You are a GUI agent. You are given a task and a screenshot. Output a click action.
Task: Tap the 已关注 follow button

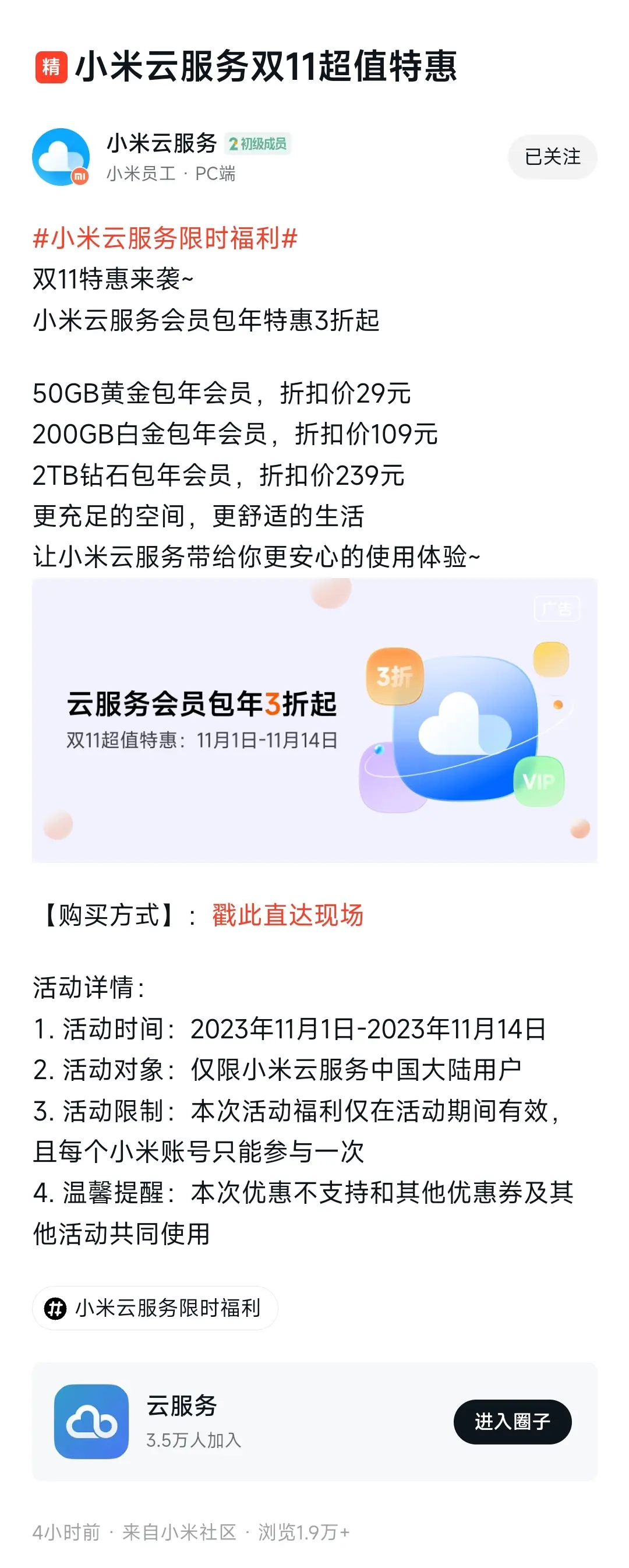[x=552, y=156]
